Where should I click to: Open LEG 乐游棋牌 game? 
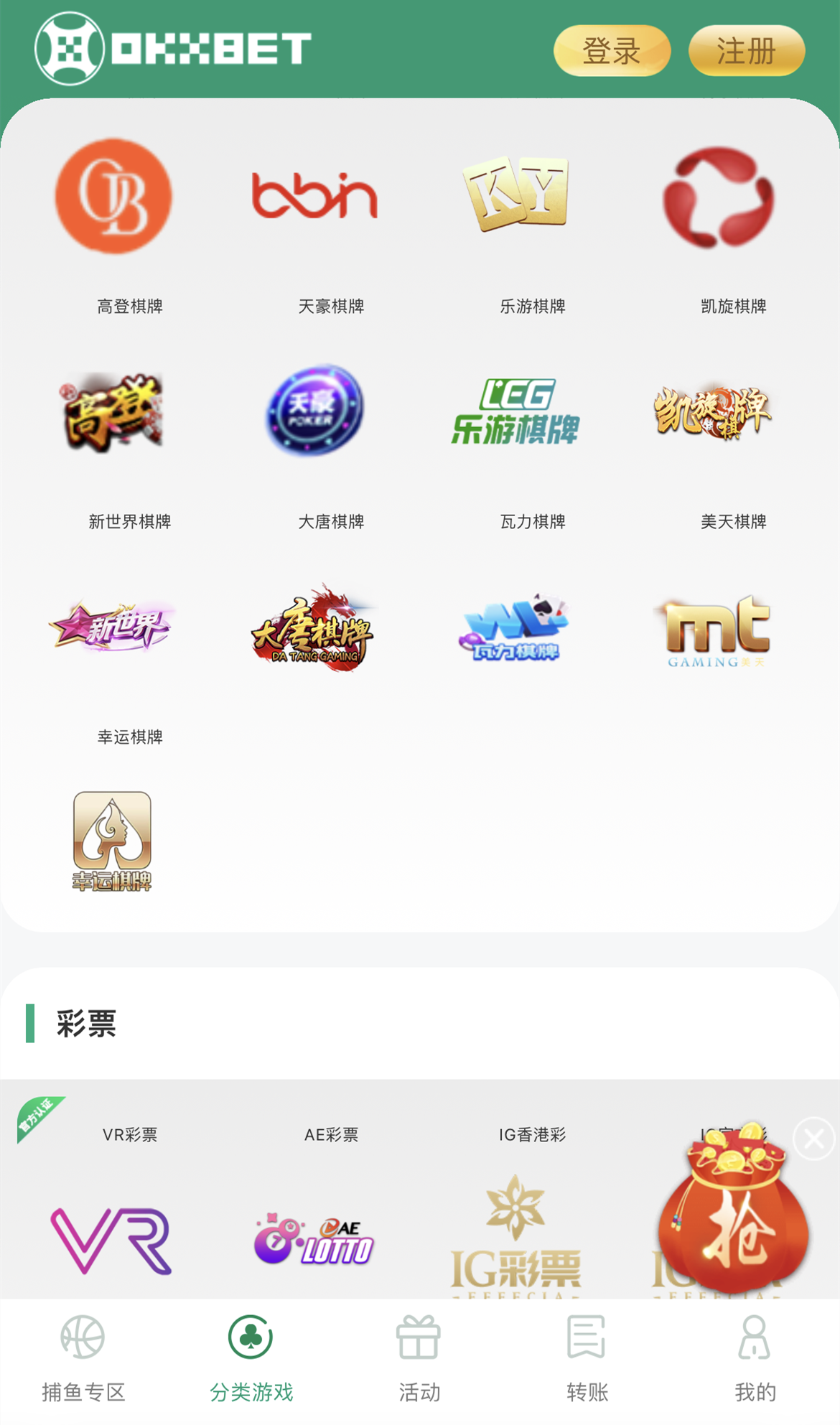point(515,411)
